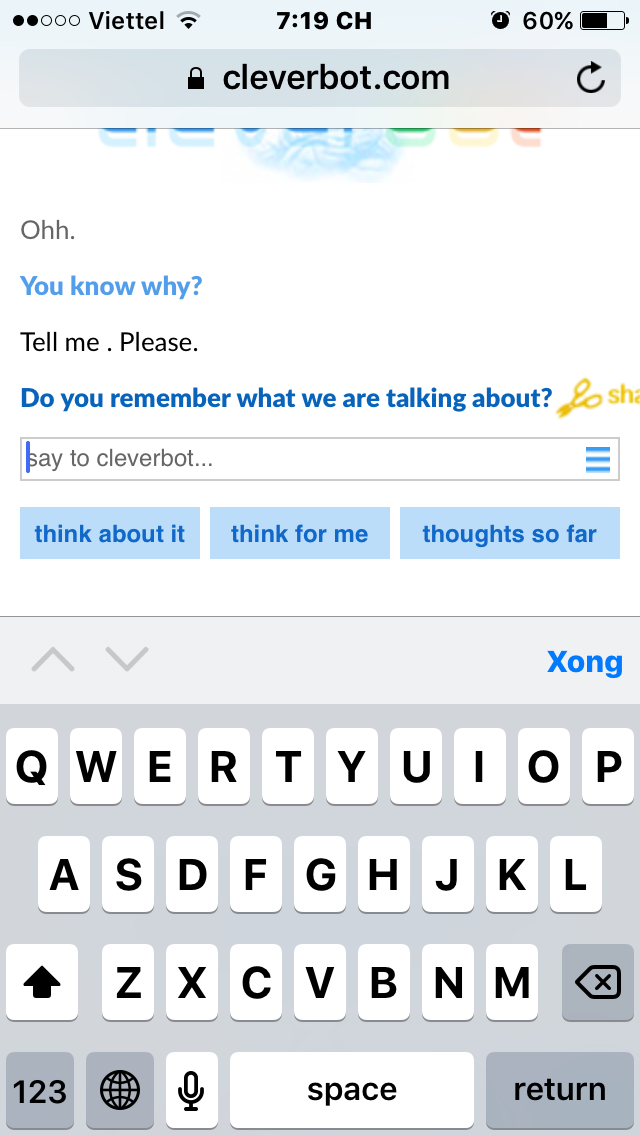
Task: Tap the cleverbot.com address bar
Action: coord(320,78)
